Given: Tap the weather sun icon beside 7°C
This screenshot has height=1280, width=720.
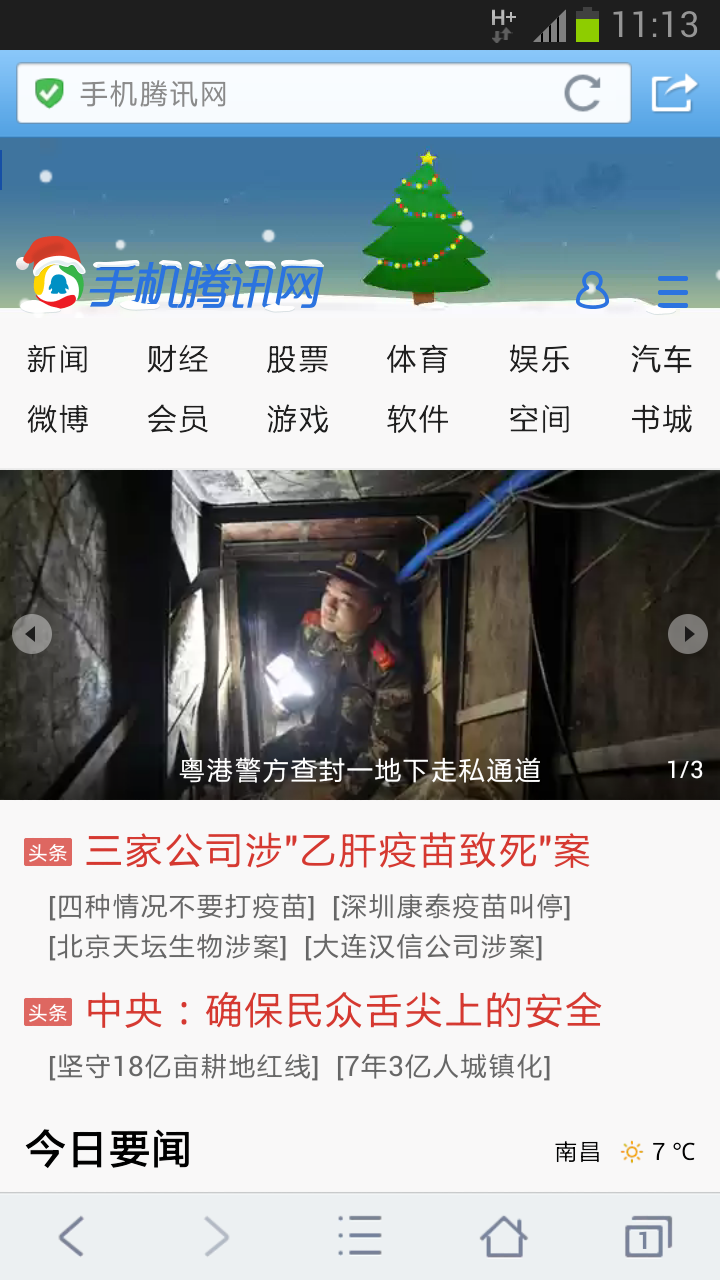Looking at the screenshot, I should pyautogui.click(x=632, y=1152).
